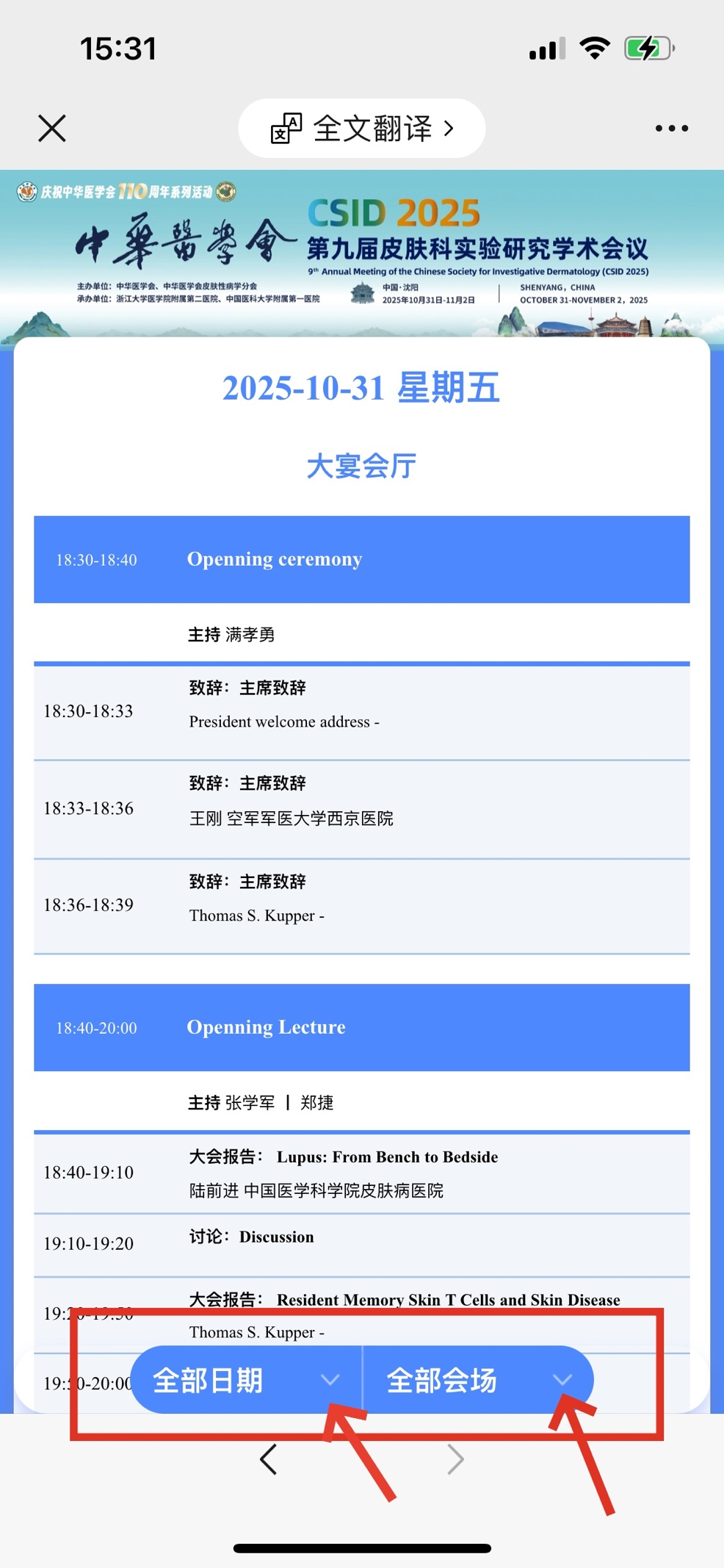Close the page with the X icon
The width and height of the screenshot is (724, 1568).
[52, 128]
